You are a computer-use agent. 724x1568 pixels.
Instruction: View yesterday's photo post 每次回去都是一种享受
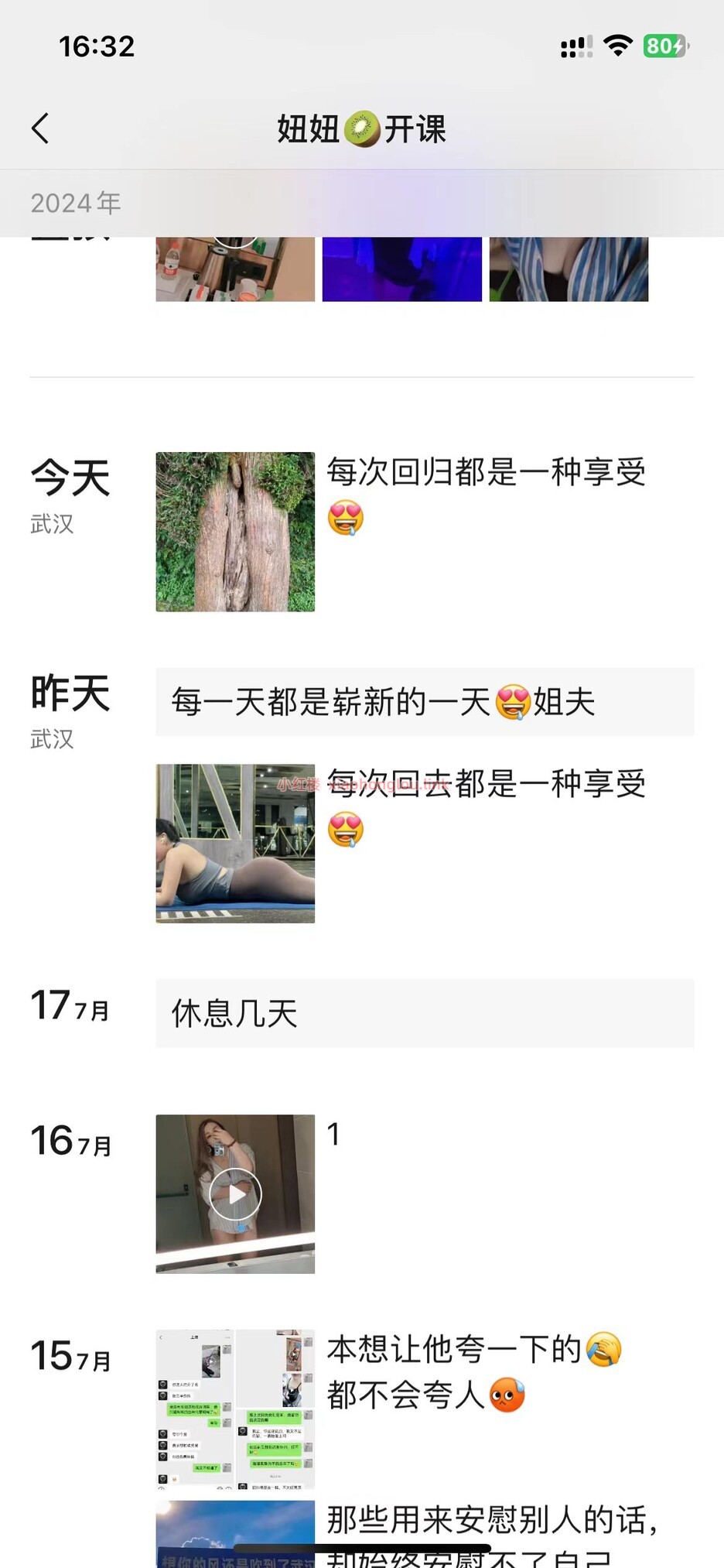235,844
